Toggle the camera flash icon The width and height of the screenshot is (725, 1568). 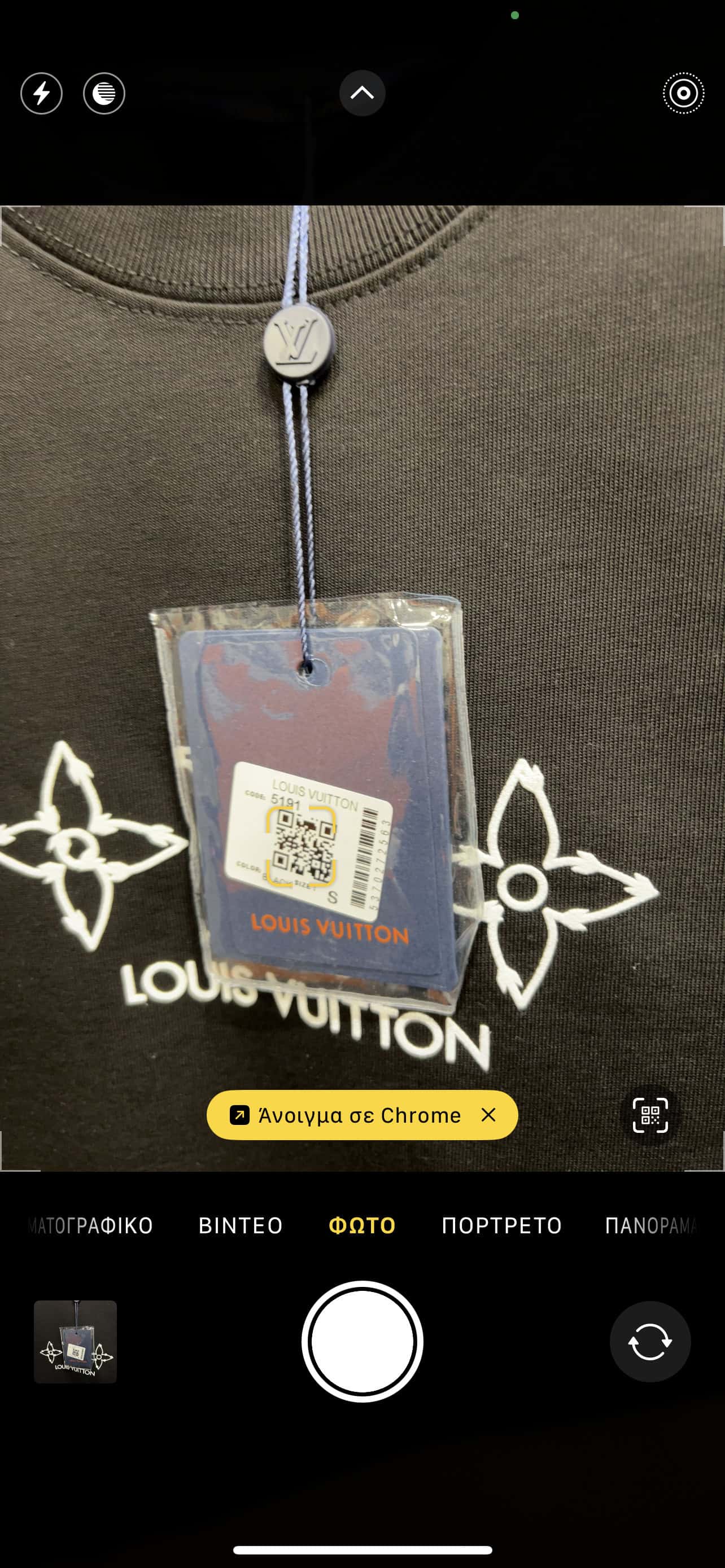tap(41, 94)
